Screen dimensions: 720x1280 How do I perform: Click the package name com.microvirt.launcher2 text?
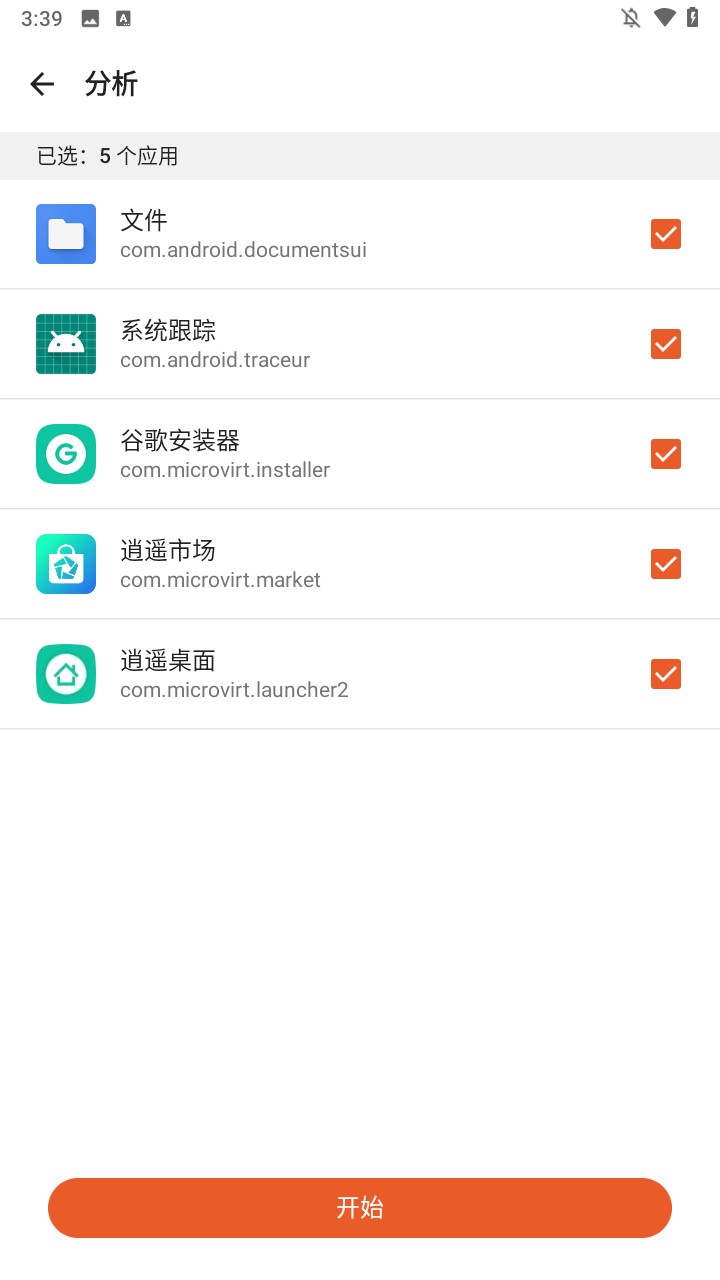(x=234, y=689)
